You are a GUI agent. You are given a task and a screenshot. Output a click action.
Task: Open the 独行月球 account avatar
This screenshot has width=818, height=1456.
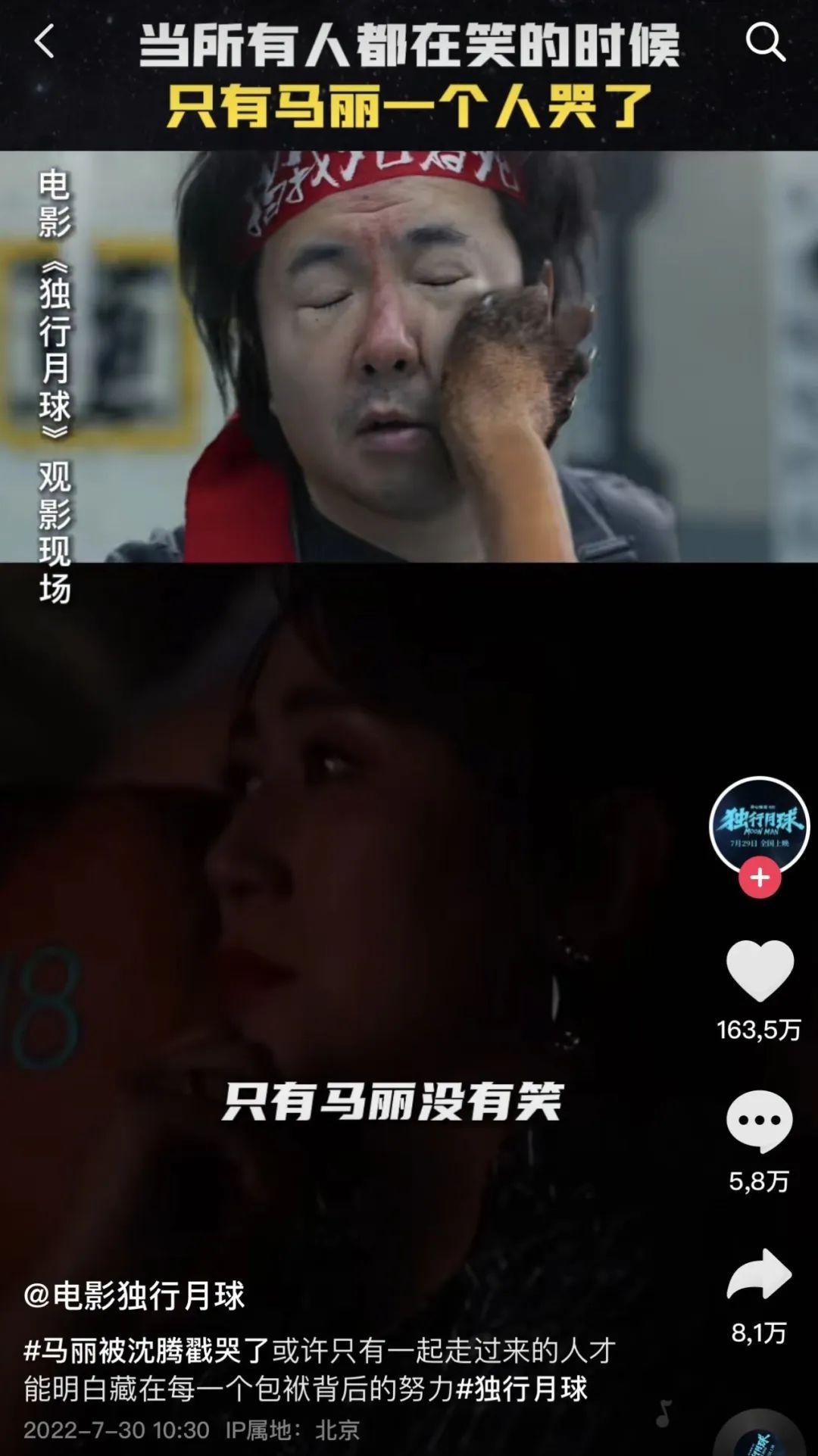tap(759, 825)
